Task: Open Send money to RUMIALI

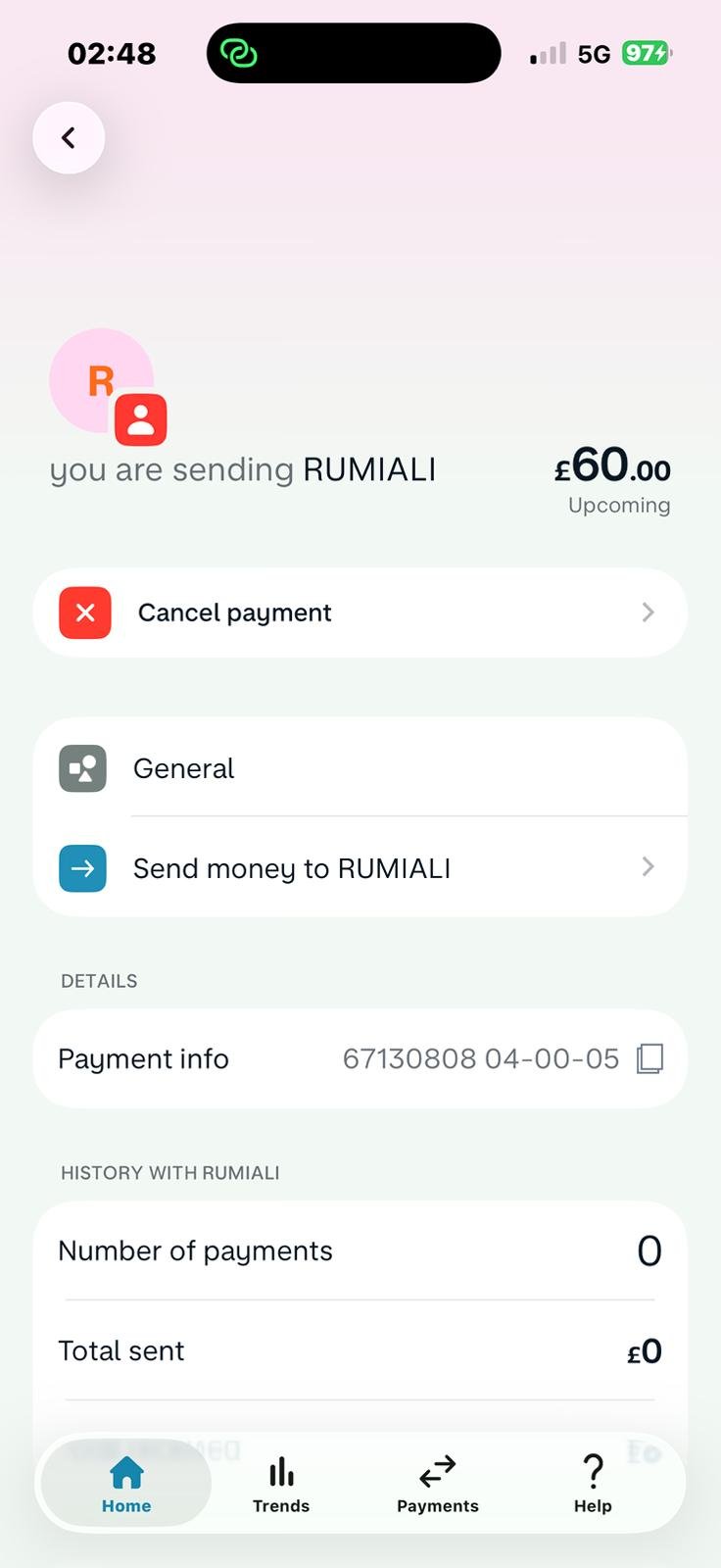Action: point(360,868)
